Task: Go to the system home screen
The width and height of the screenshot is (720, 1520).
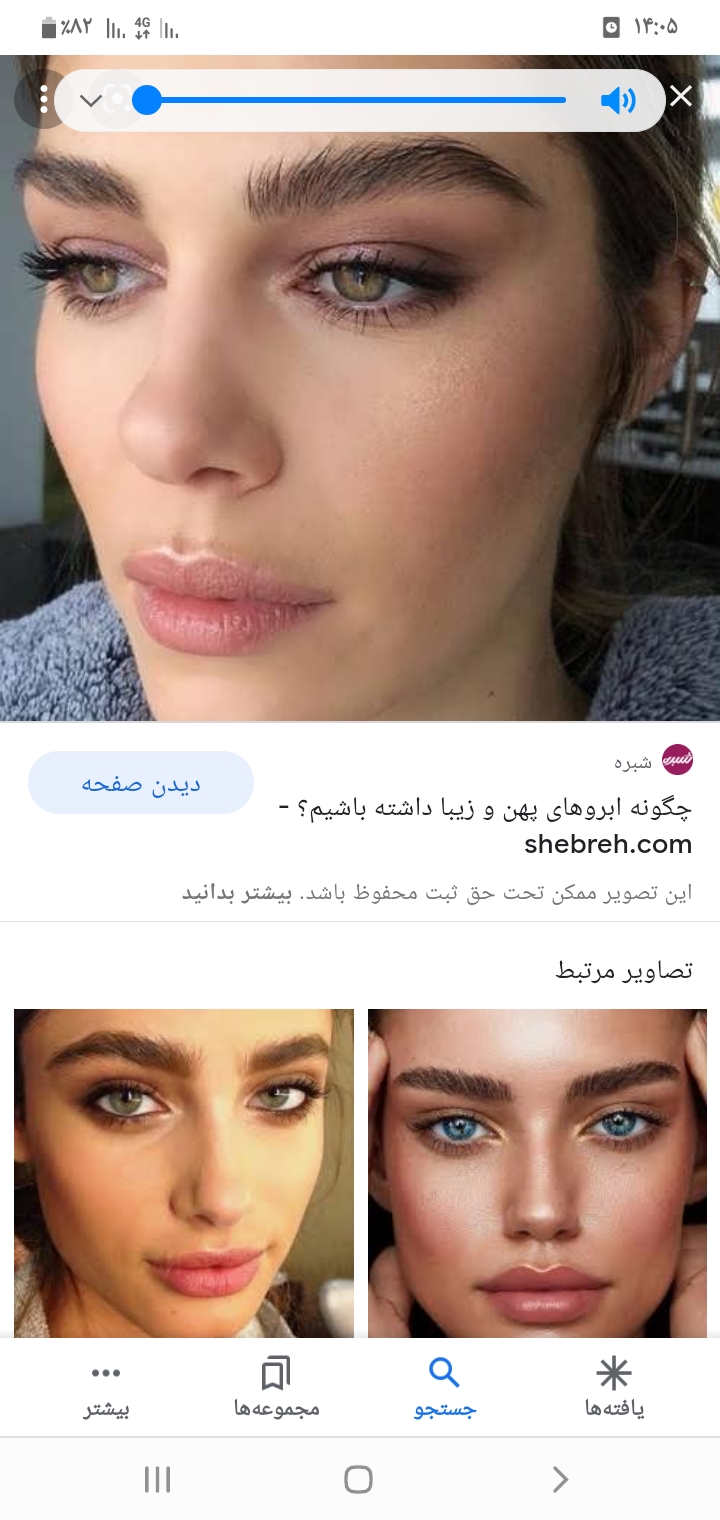Action: coord(358,1479)
